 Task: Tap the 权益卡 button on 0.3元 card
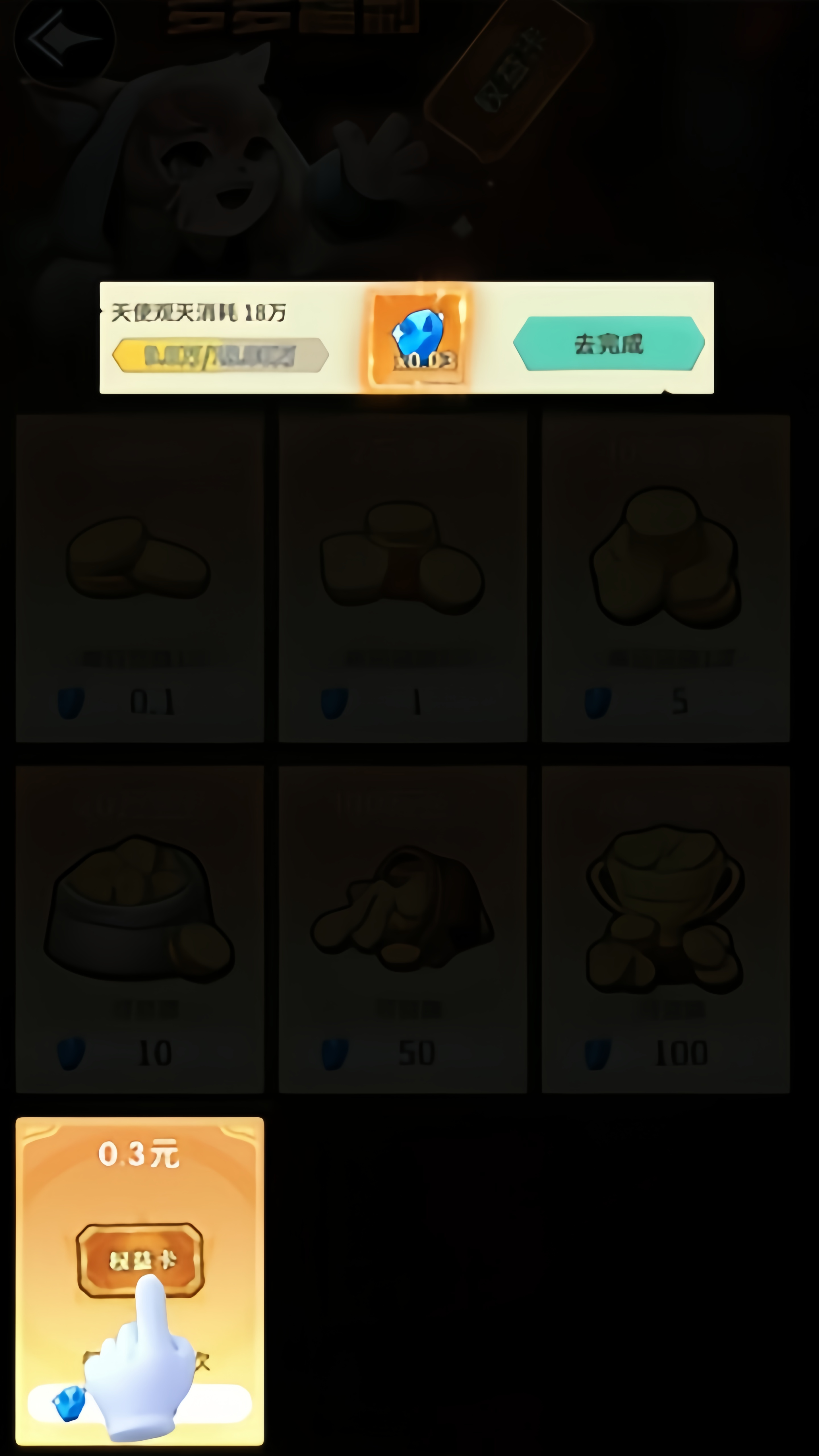[140, 1259]
